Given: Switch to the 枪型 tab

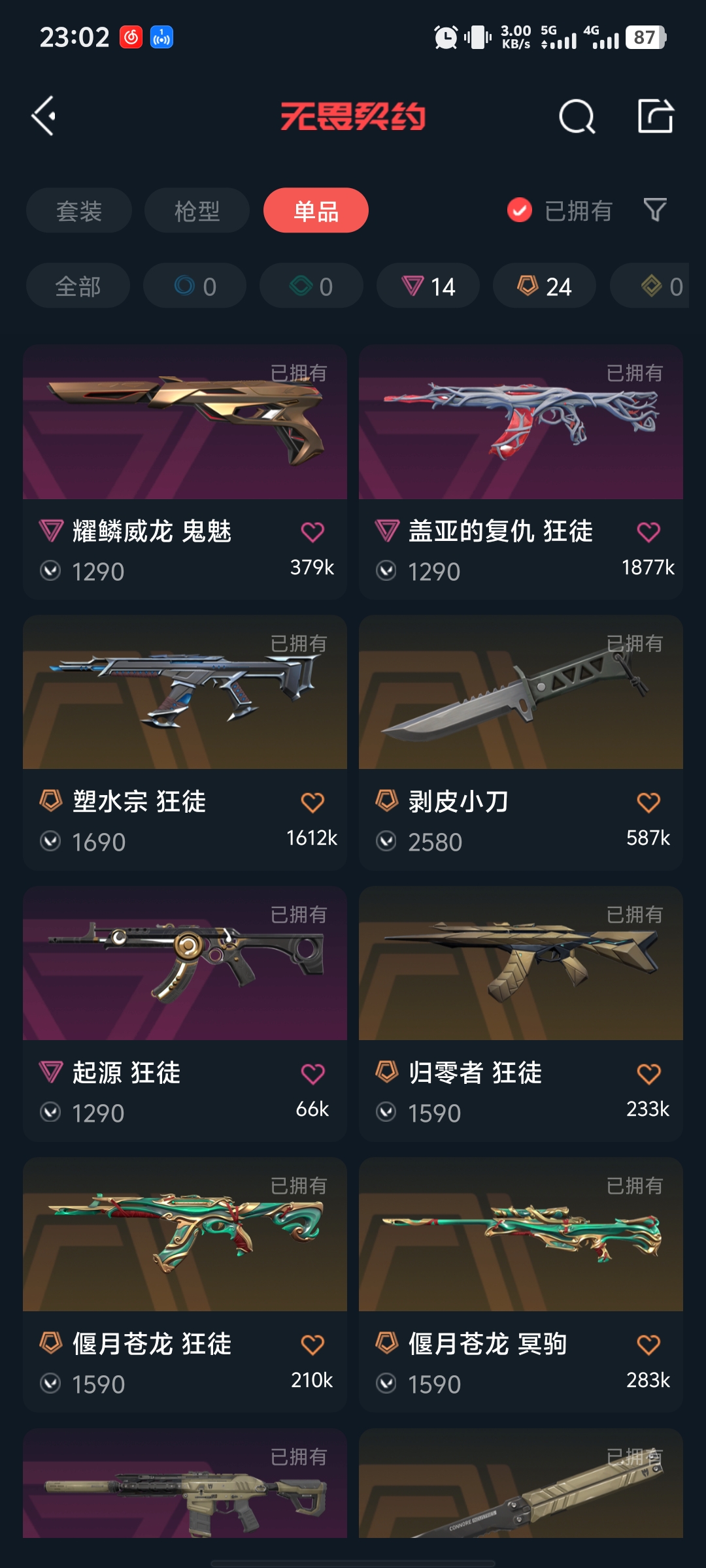Looking at the screenshot, I should [197, 210].
